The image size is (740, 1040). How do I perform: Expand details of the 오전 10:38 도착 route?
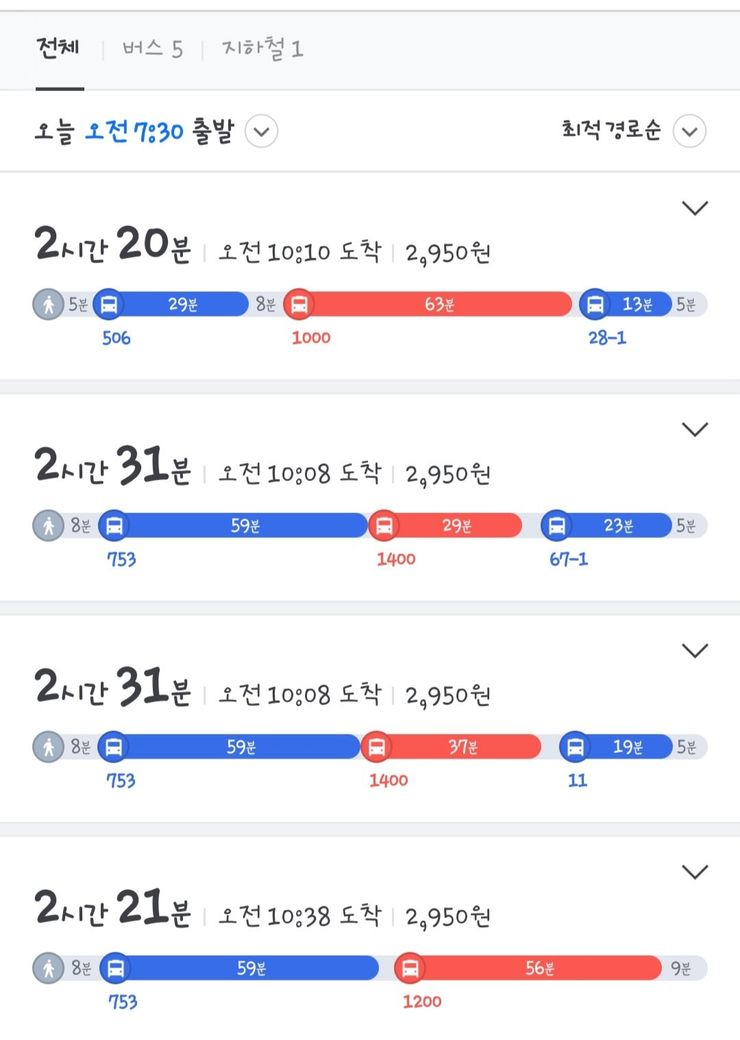pos(694,872)
